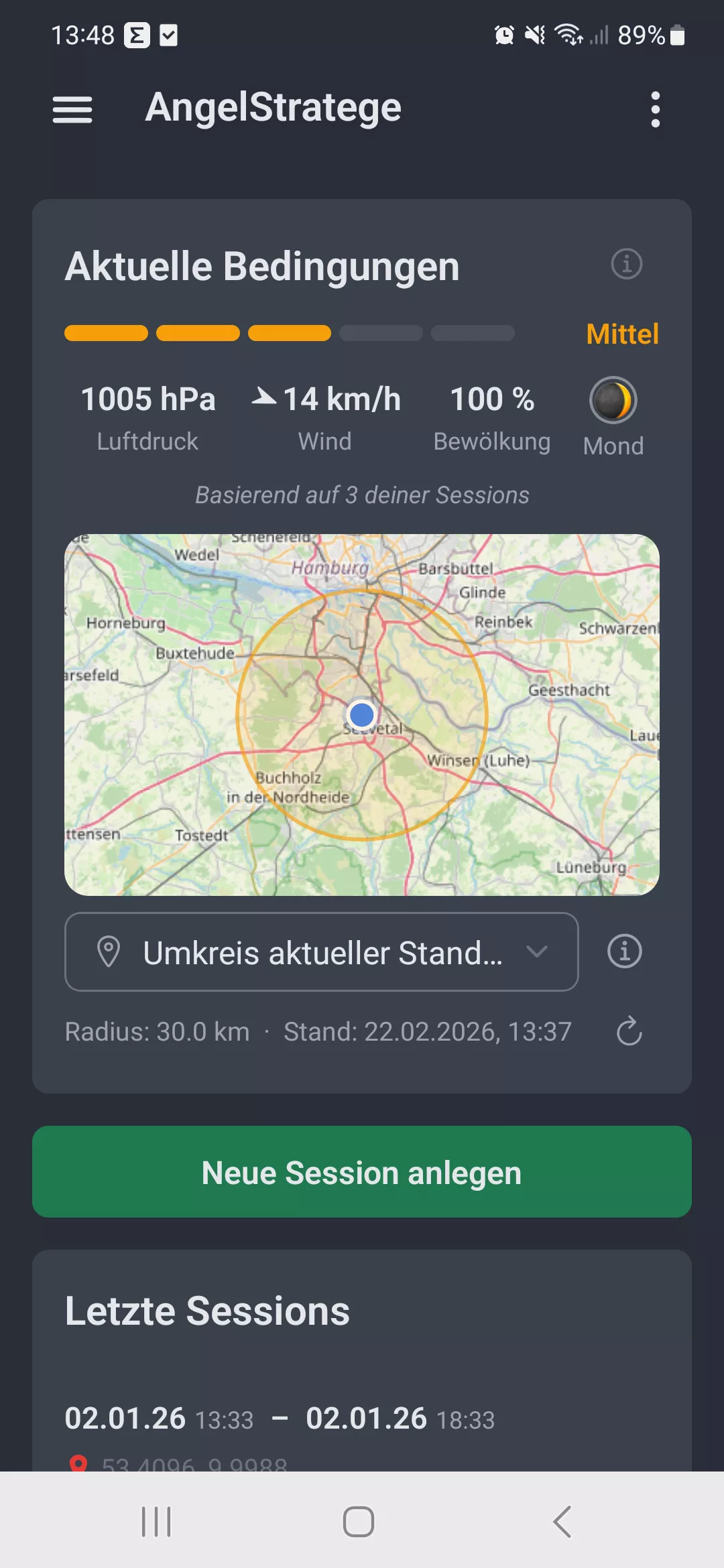Refresh the current conditions data
Image resolution: width=724 pixels, height=1568 pixels.
628,1031
